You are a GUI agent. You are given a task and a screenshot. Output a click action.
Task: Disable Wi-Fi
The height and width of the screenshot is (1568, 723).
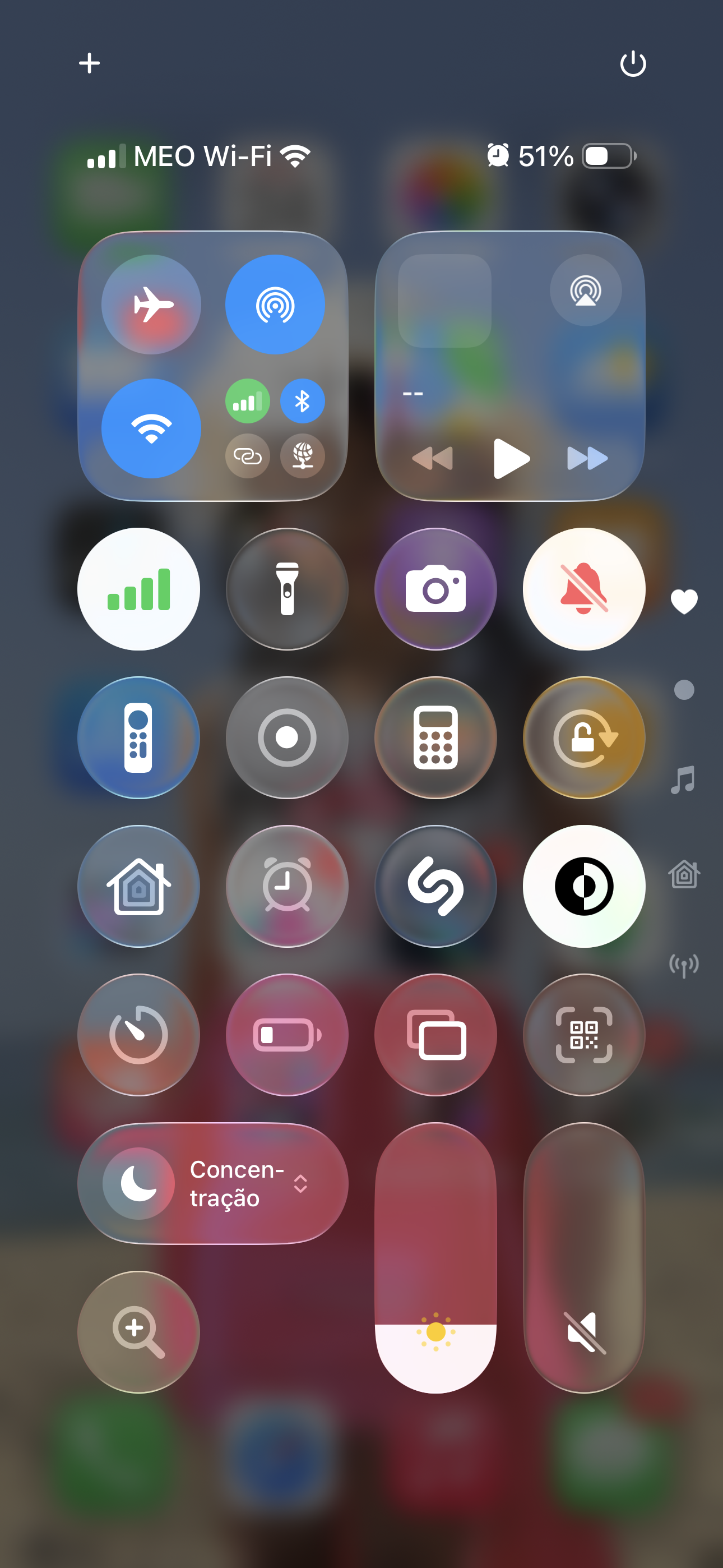coord(151,428)
